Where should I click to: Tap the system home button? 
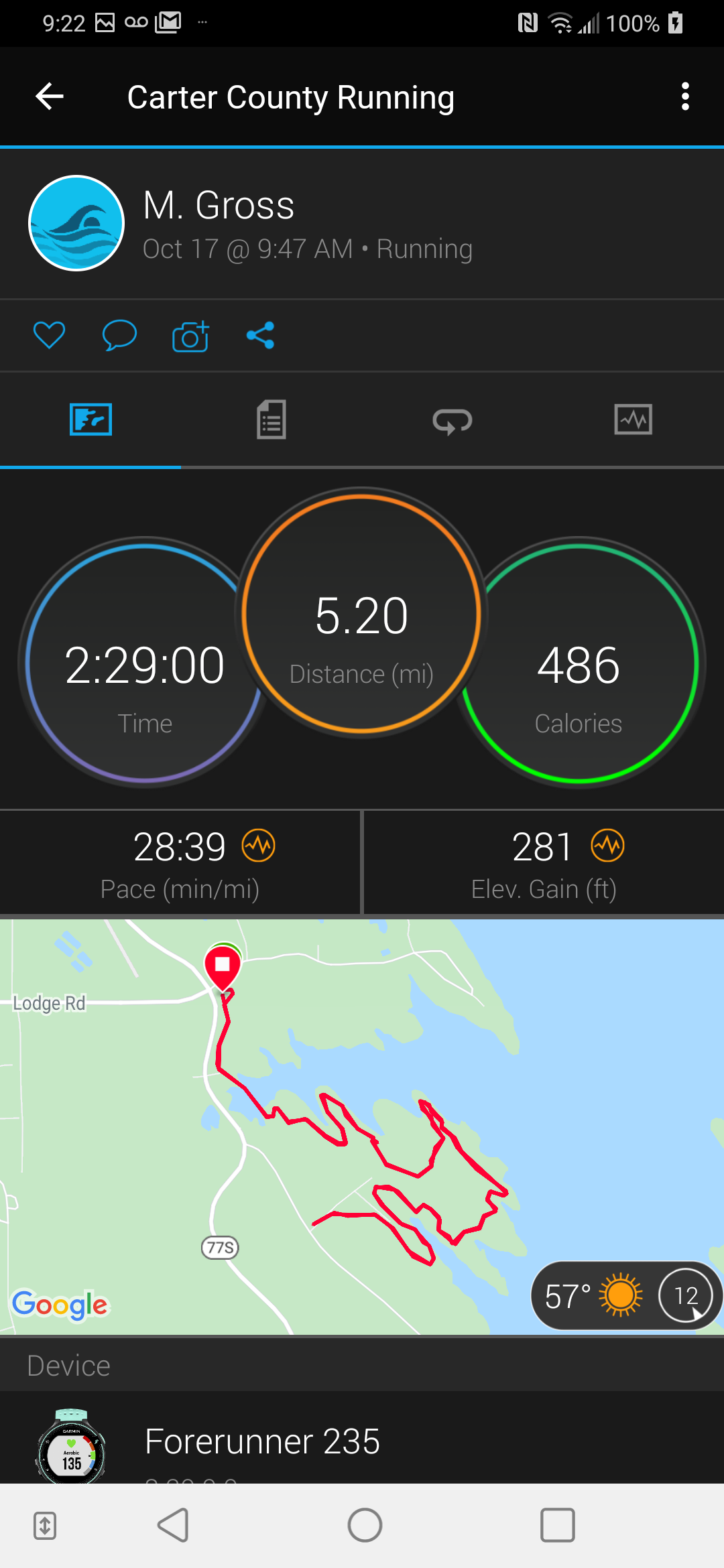pos(365,1526)
